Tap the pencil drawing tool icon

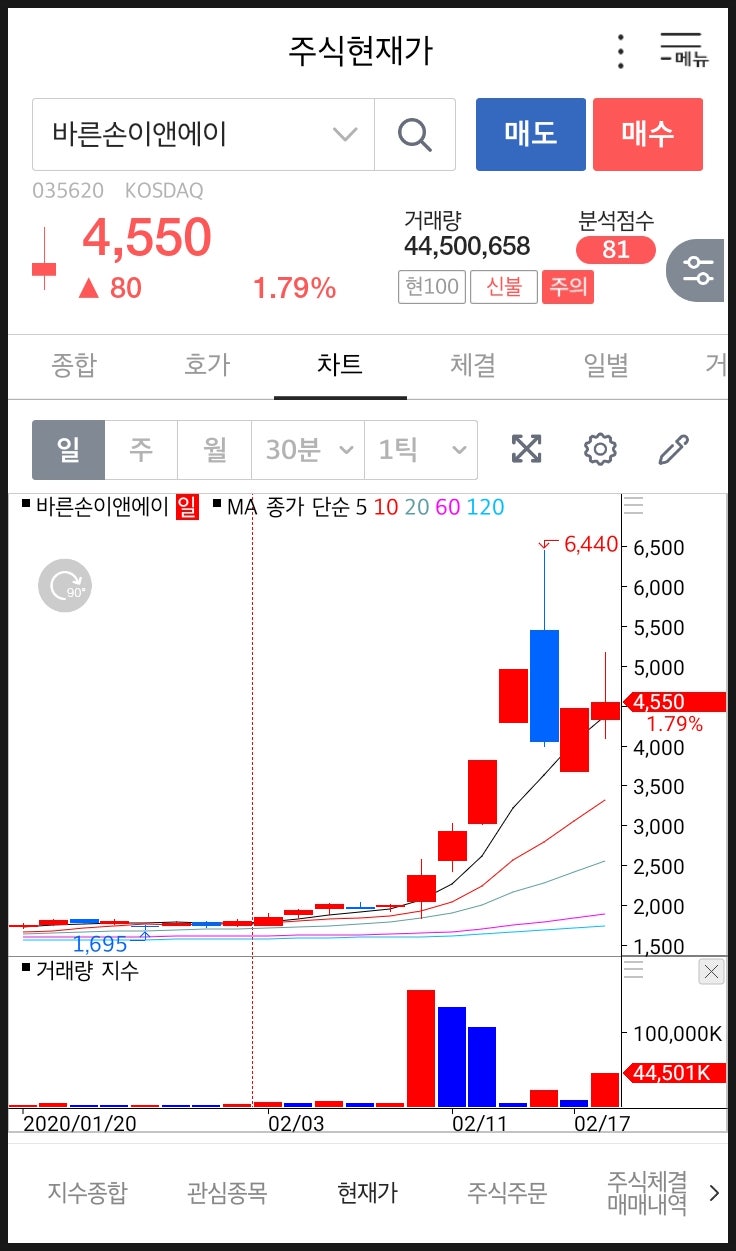coord(673,450)
